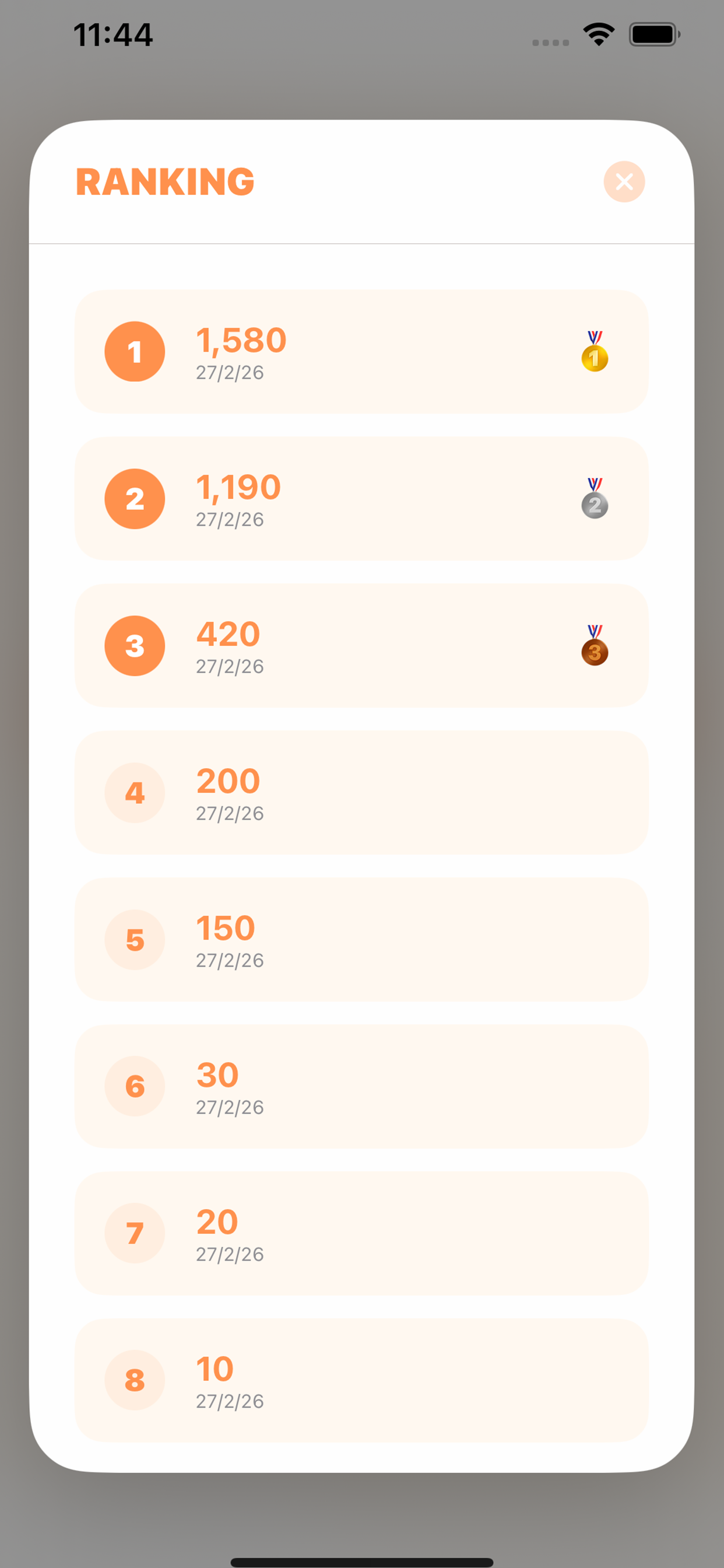The height and width of the screenshot is (1568, 724).
Task: Click the rank 3 circle badge
Action: click(x=135, y=646)
